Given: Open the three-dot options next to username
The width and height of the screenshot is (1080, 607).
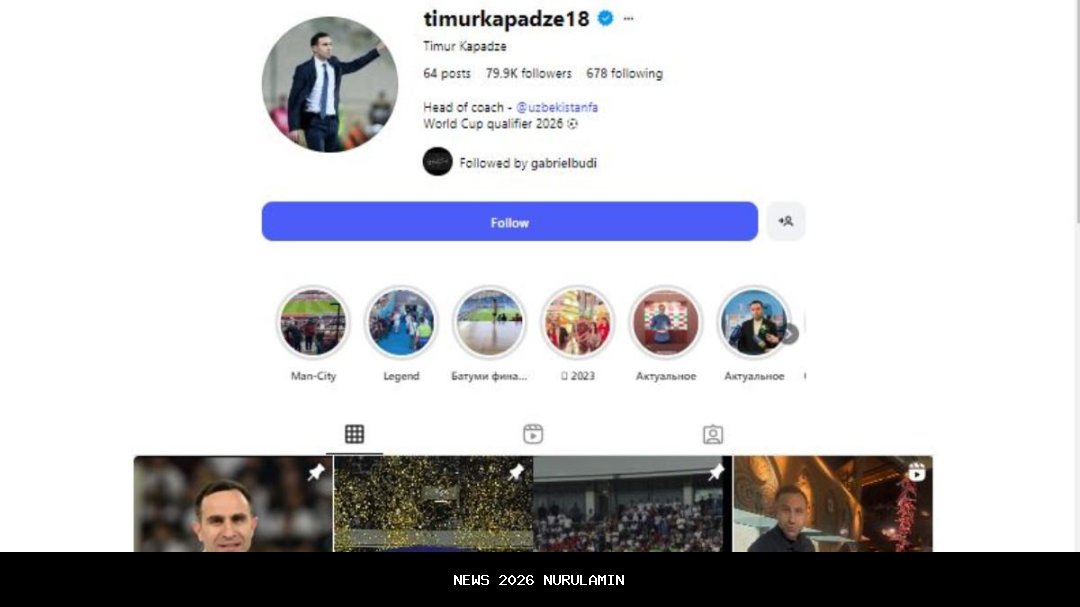Looking at the screenshot, I should coord(628,18).
